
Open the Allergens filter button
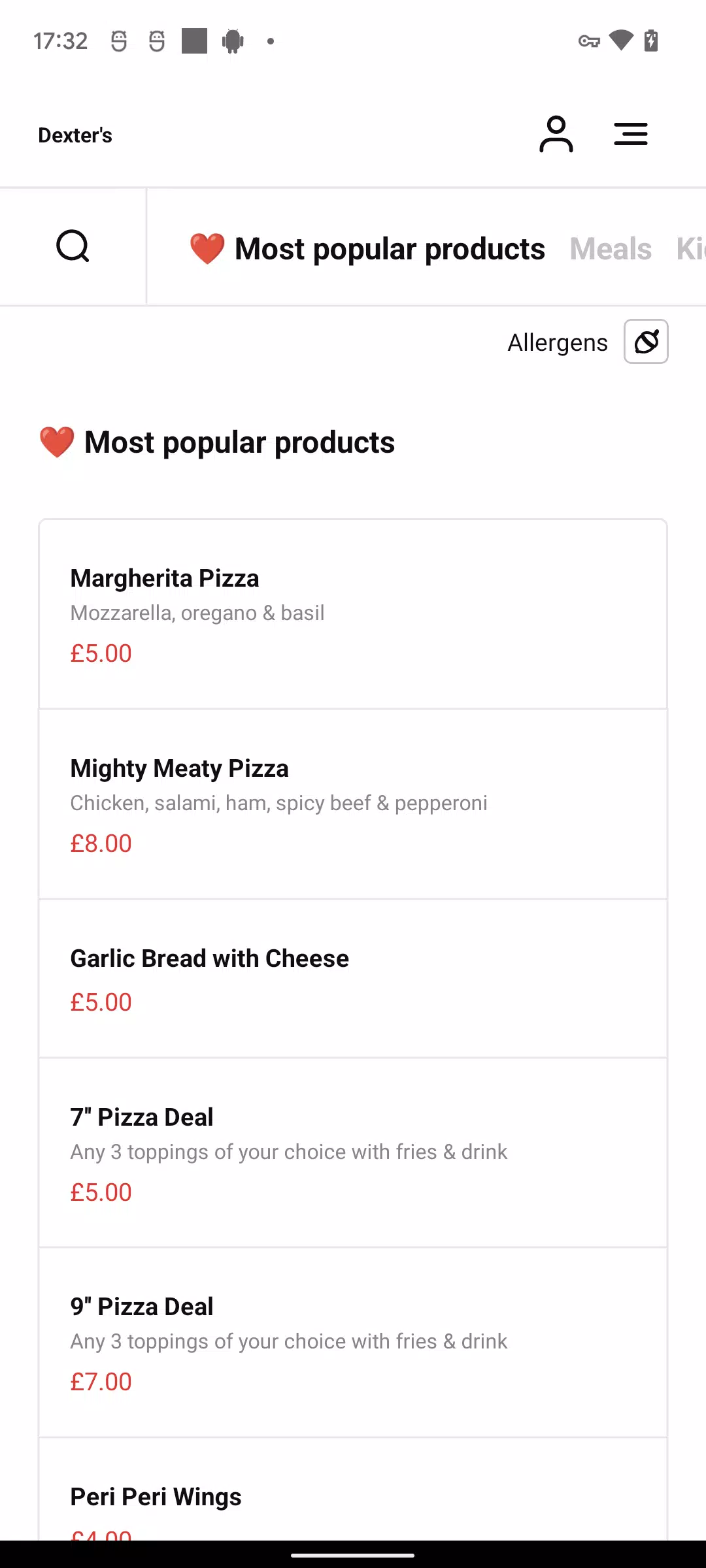point(646,342)
